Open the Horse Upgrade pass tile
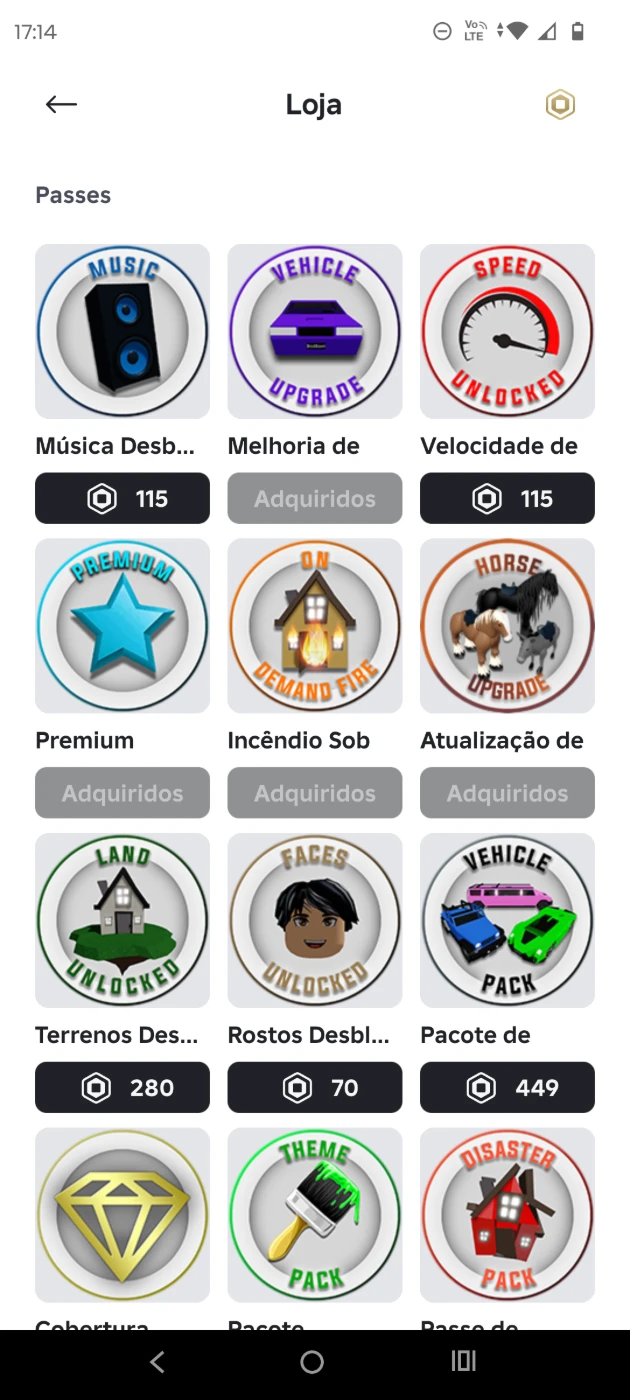Image resolution: width=630 pixels, height=1400 pixels. [507, 625]
